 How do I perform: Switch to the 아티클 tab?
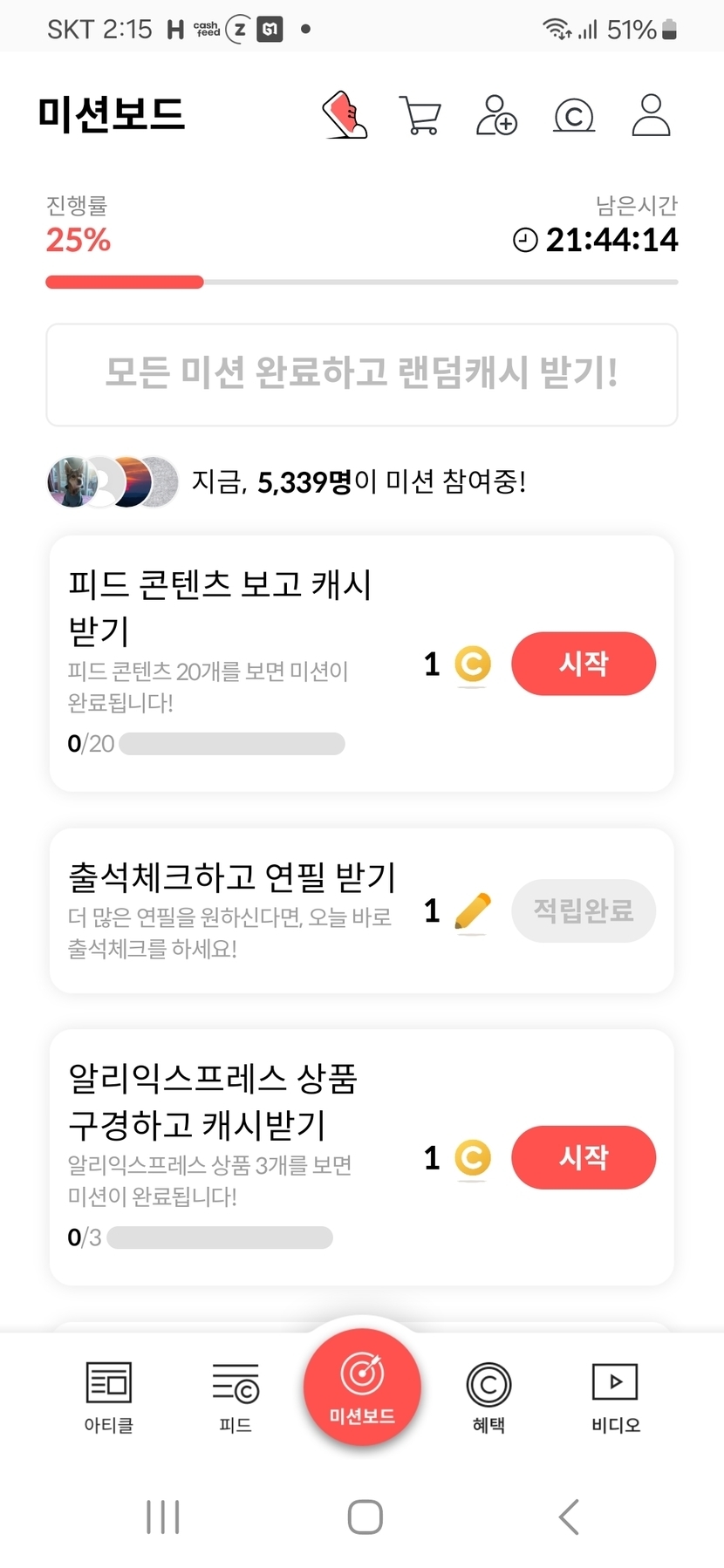pyautogui.click(x=109, y=1397)
